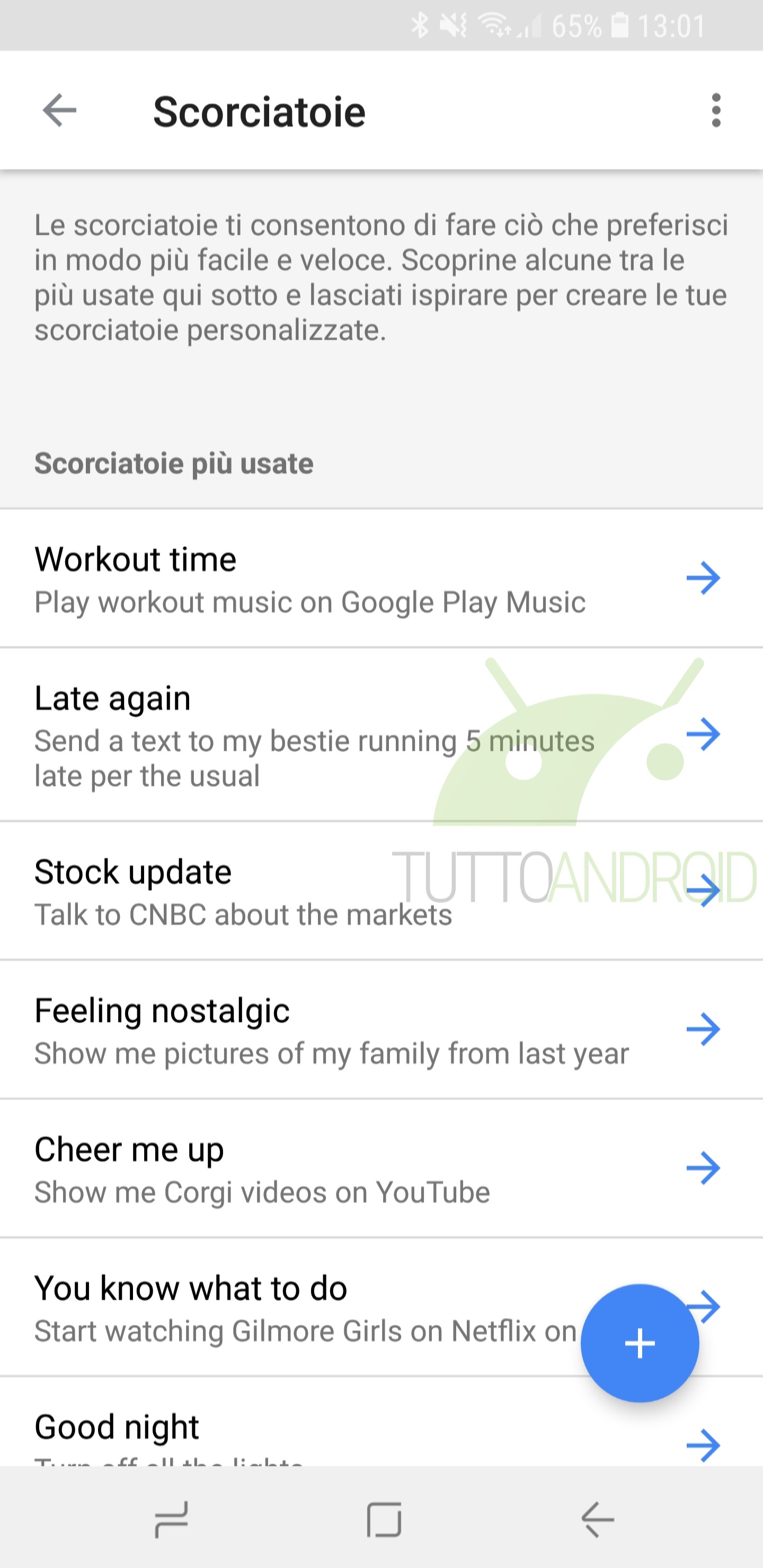
Task: Add a new shortcut with the plus button
Action: click(640, 1343)
